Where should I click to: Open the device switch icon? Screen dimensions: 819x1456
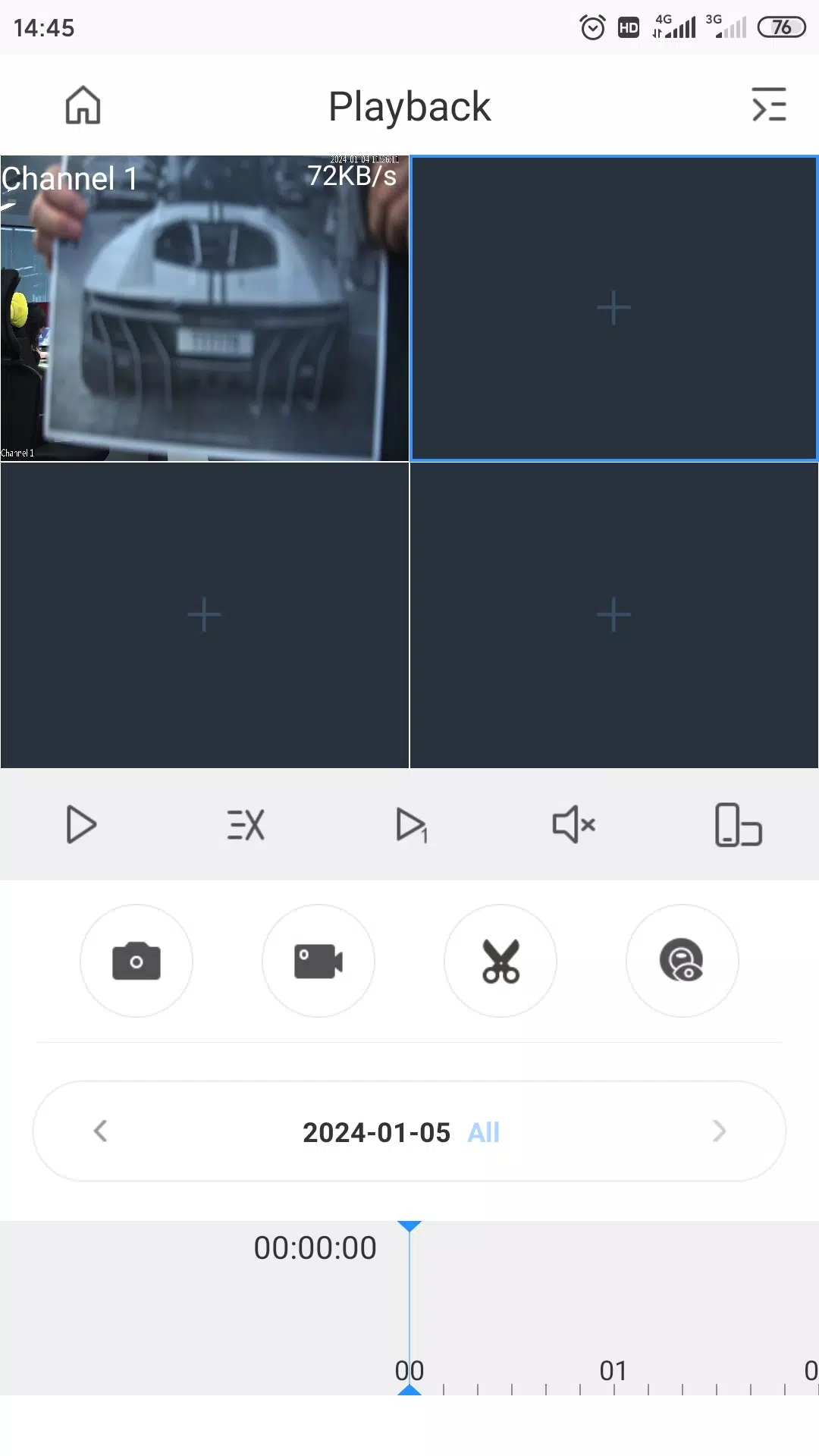coord(738,824)
